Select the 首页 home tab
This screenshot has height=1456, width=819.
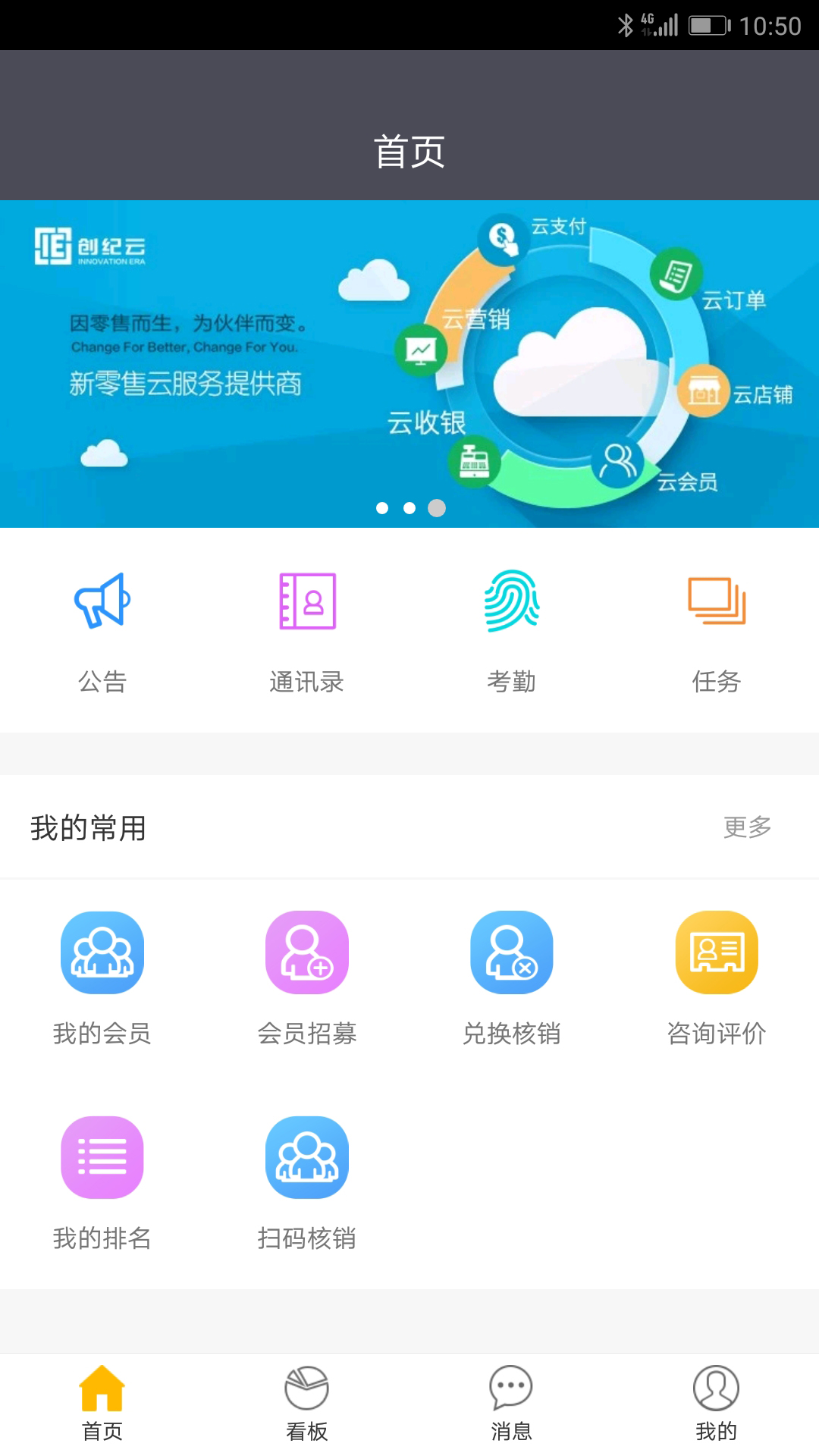coord(102,1403)
